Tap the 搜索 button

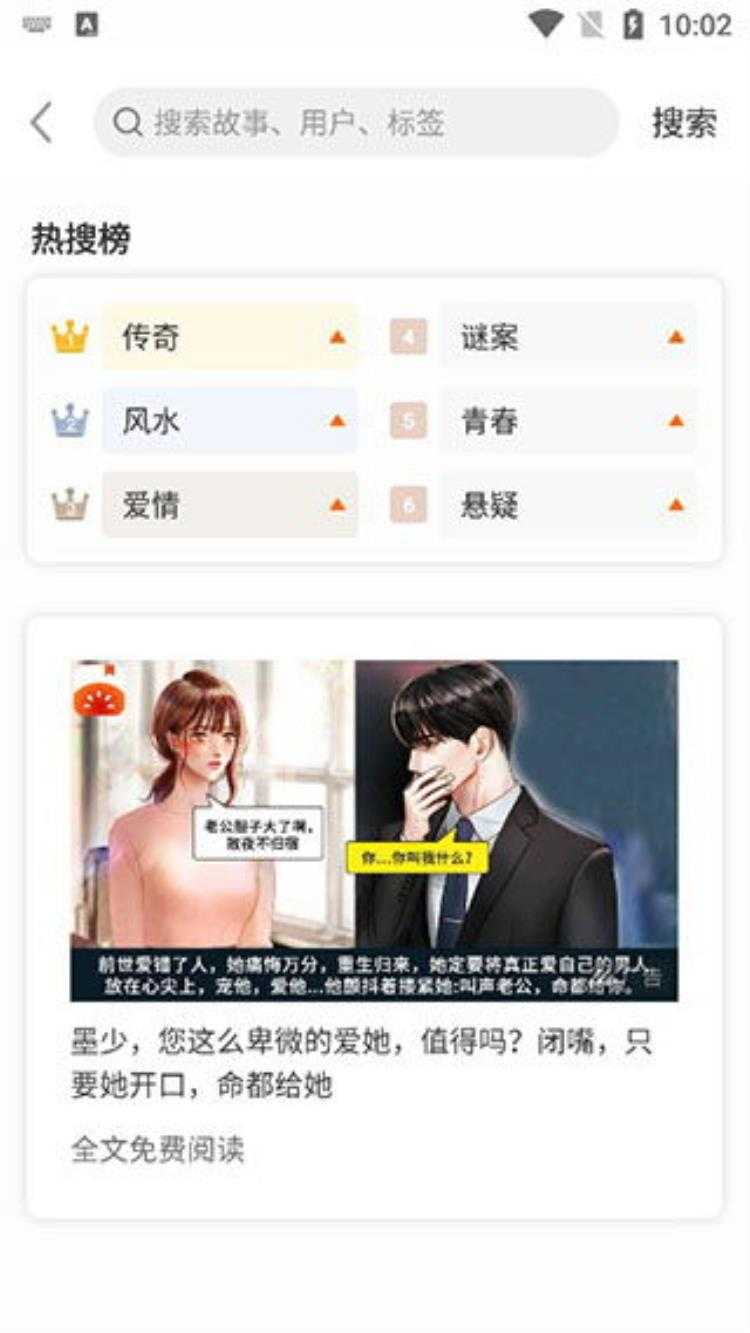[684, 123]
